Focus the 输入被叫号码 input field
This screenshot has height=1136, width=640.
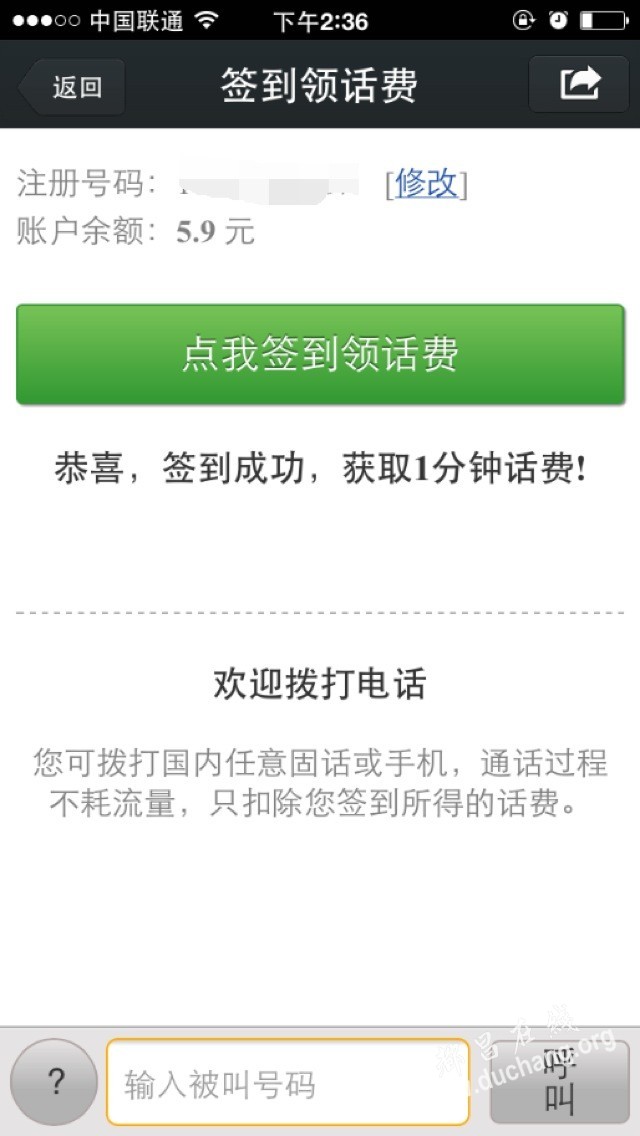pos(287,1082)
